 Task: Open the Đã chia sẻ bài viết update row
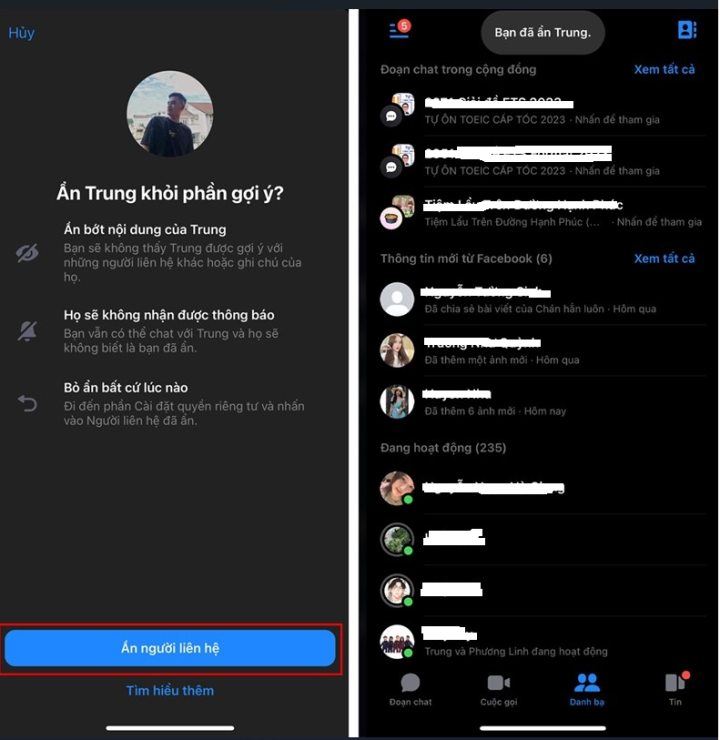pyautogui.click(x=540, y=300)
